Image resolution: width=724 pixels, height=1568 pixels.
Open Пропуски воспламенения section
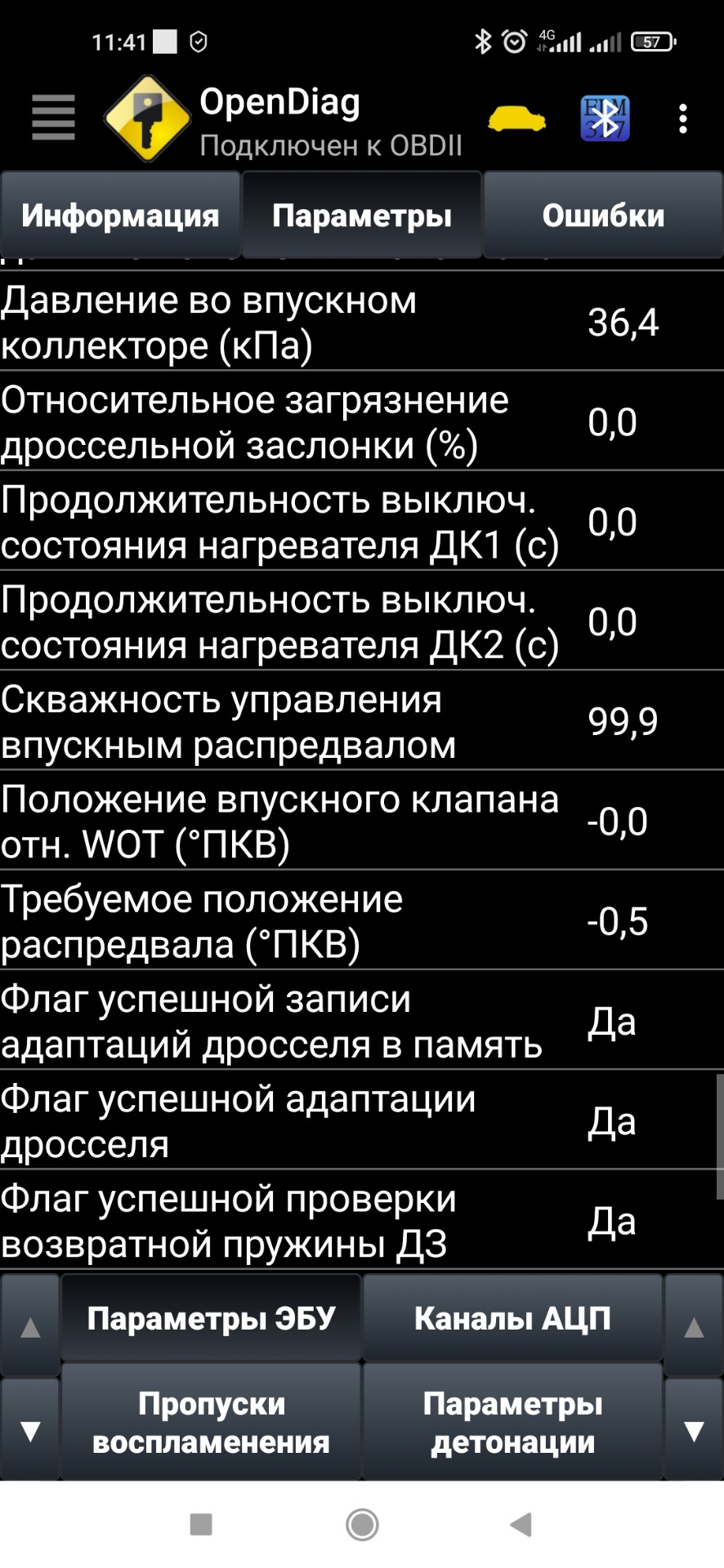pyautogui.click(x=211, y=1423)
